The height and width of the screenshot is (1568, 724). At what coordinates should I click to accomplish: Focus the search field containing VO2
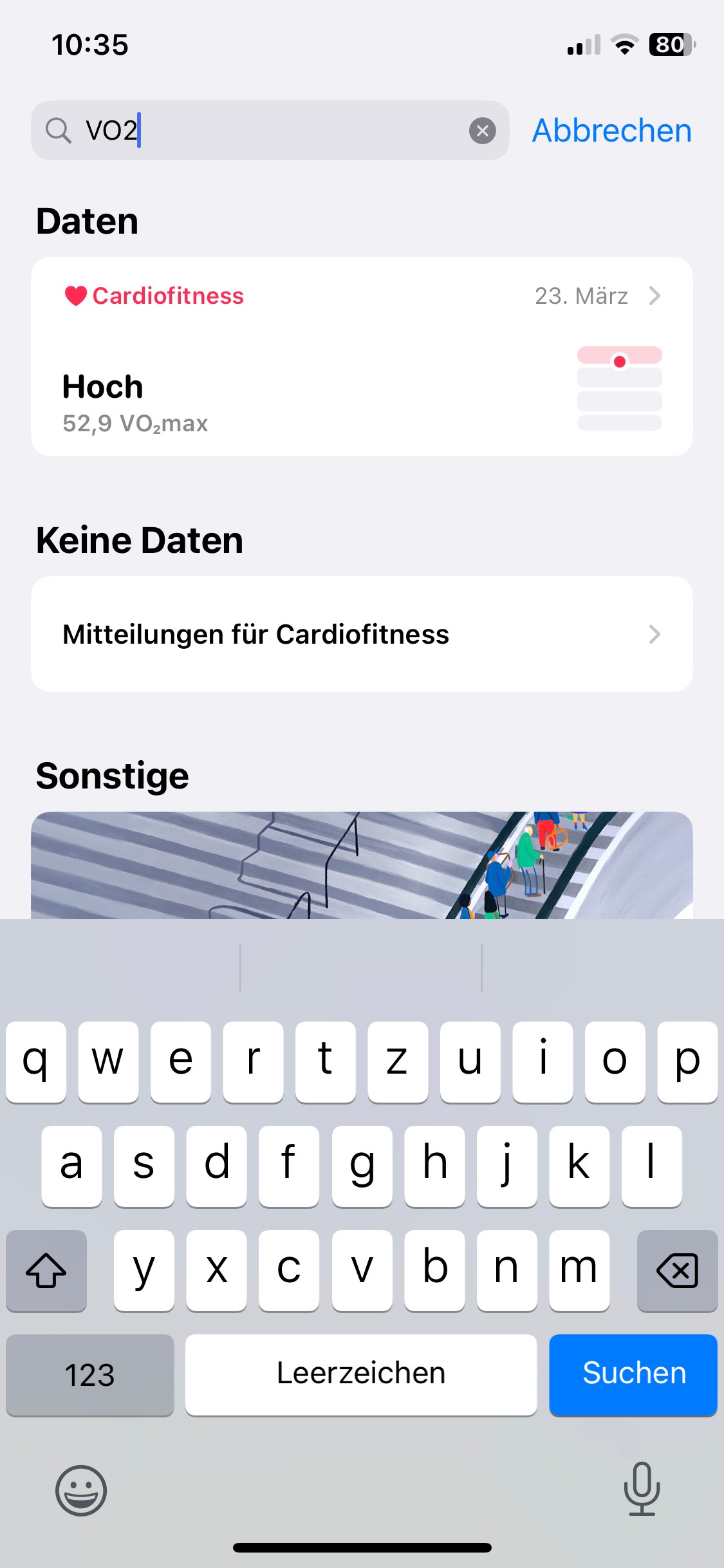[270, 131]
